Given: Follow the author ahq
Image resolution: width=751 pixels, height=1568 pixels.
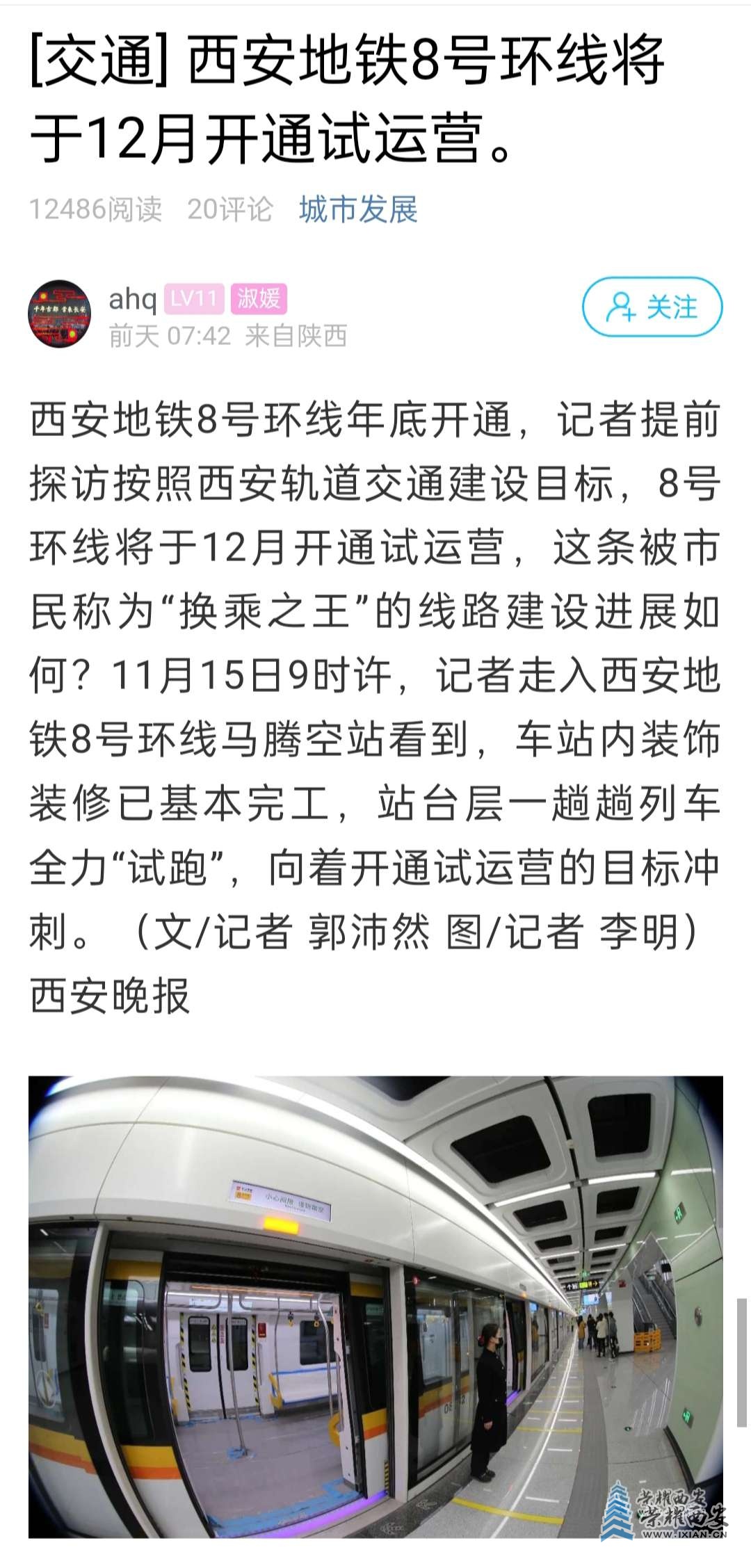Looking at the screenshot, I should click(652, 307).
